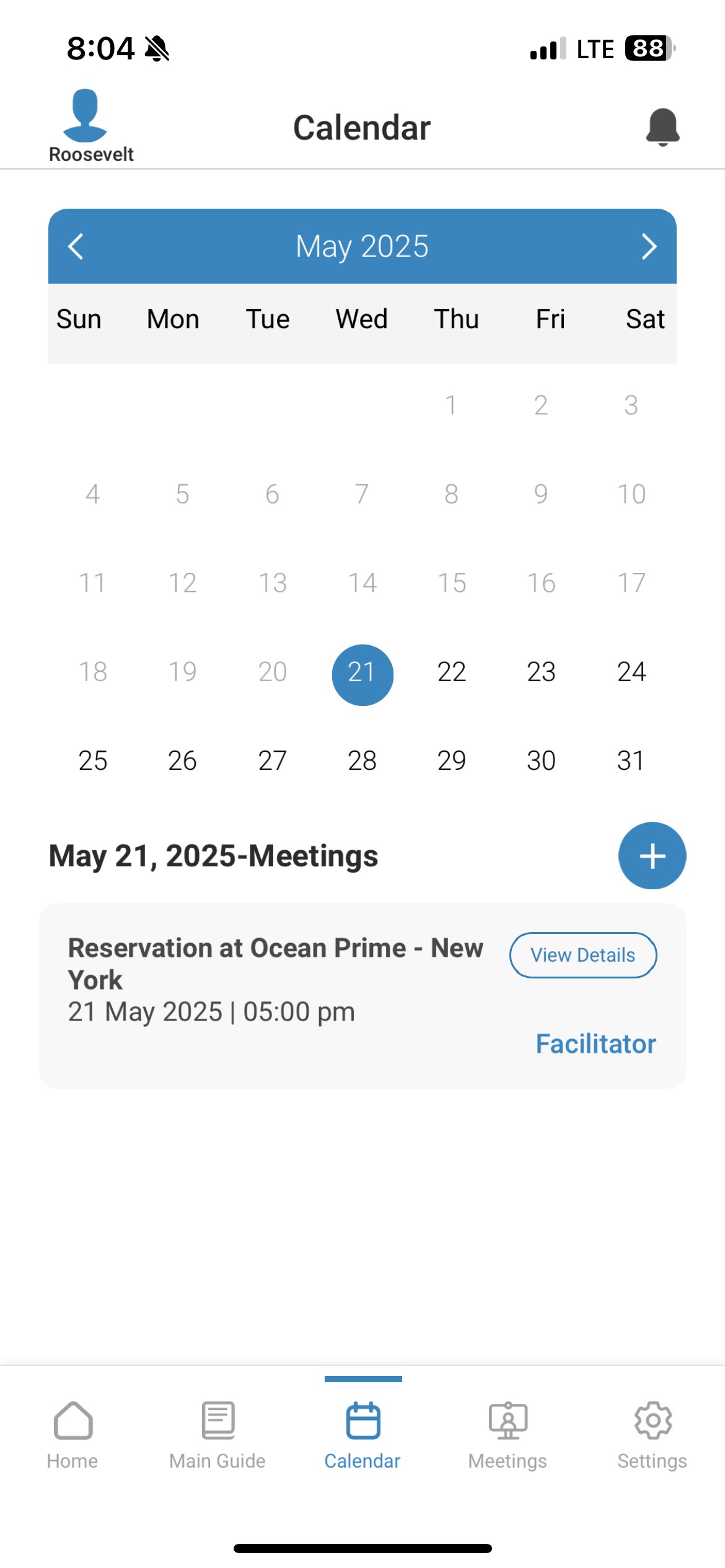Select May 31 on the calendar

(631, 760)
